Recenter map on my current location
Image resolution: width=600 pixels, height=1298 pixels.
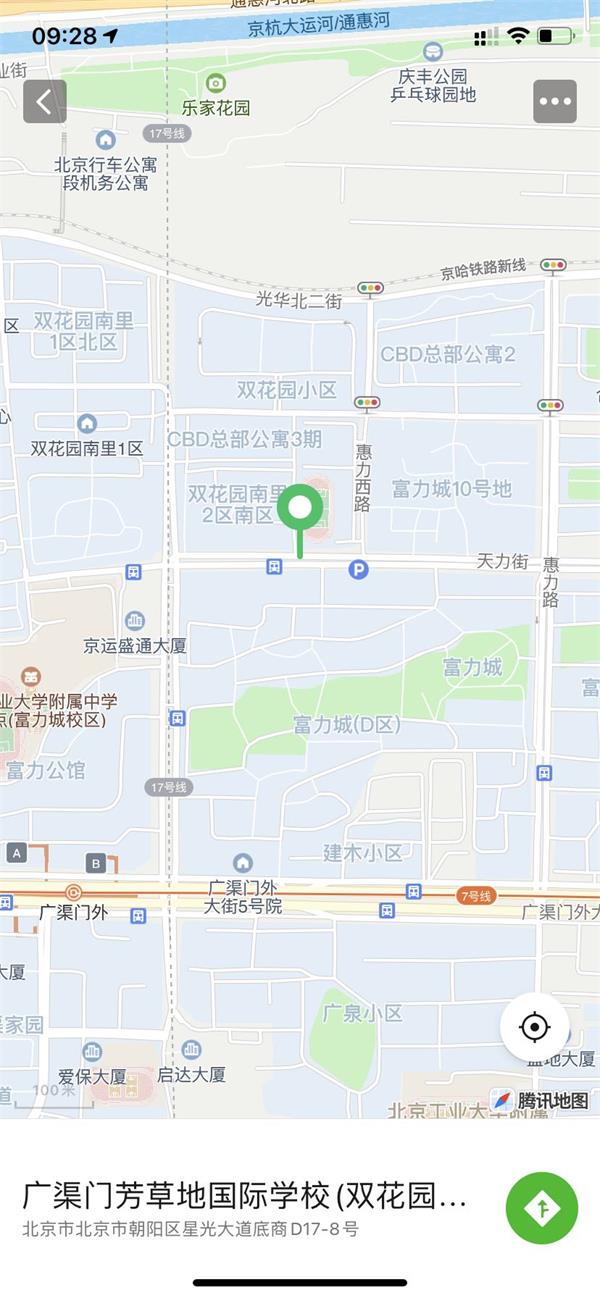[534, 1027]
